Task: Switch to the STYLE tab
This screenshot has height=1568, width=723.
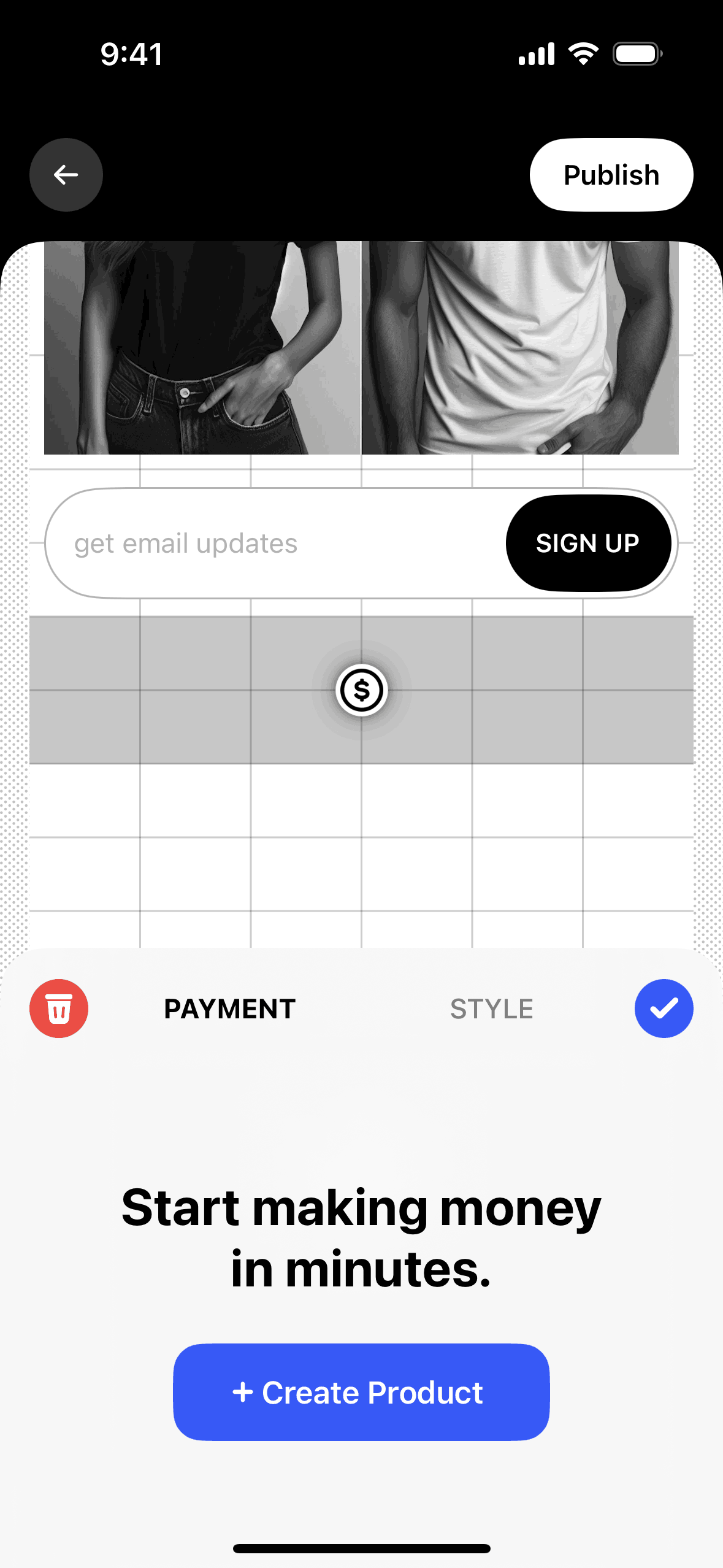Action: (x=492, y=1009)
